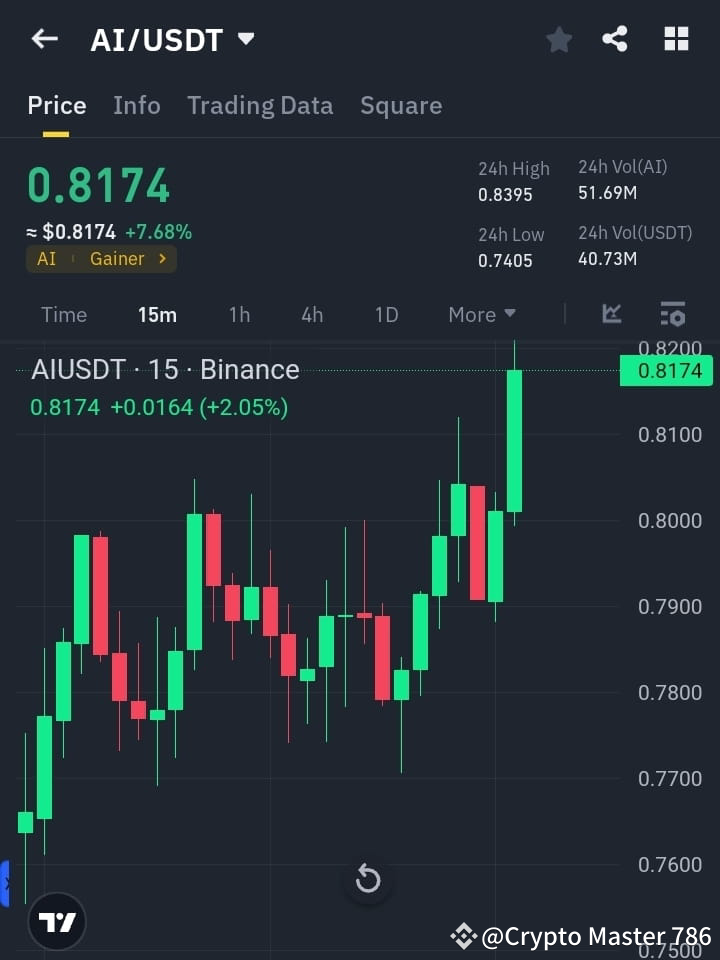The image size is (720, 960).
Task: Tap the TradingView logo on chart
Action: (57, 921)
